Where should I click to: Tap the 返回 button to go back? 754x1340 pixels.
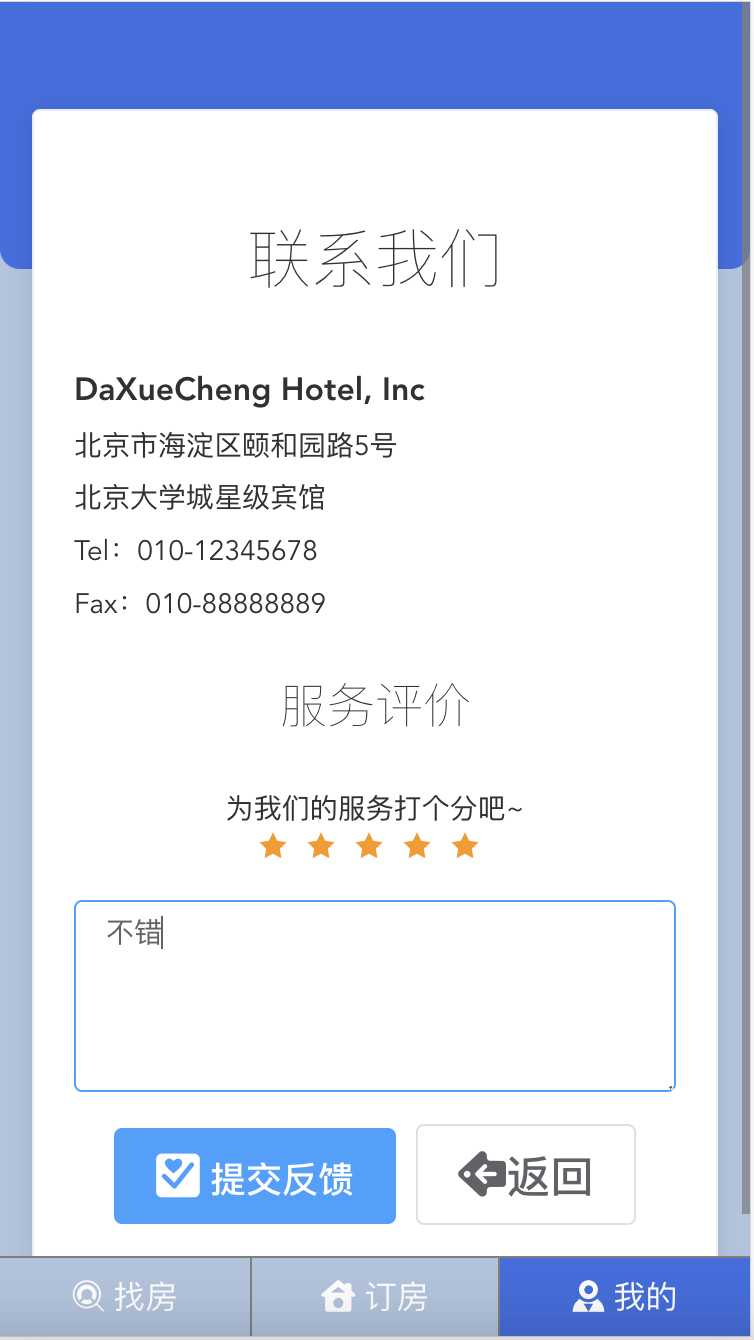(526, 1175)
